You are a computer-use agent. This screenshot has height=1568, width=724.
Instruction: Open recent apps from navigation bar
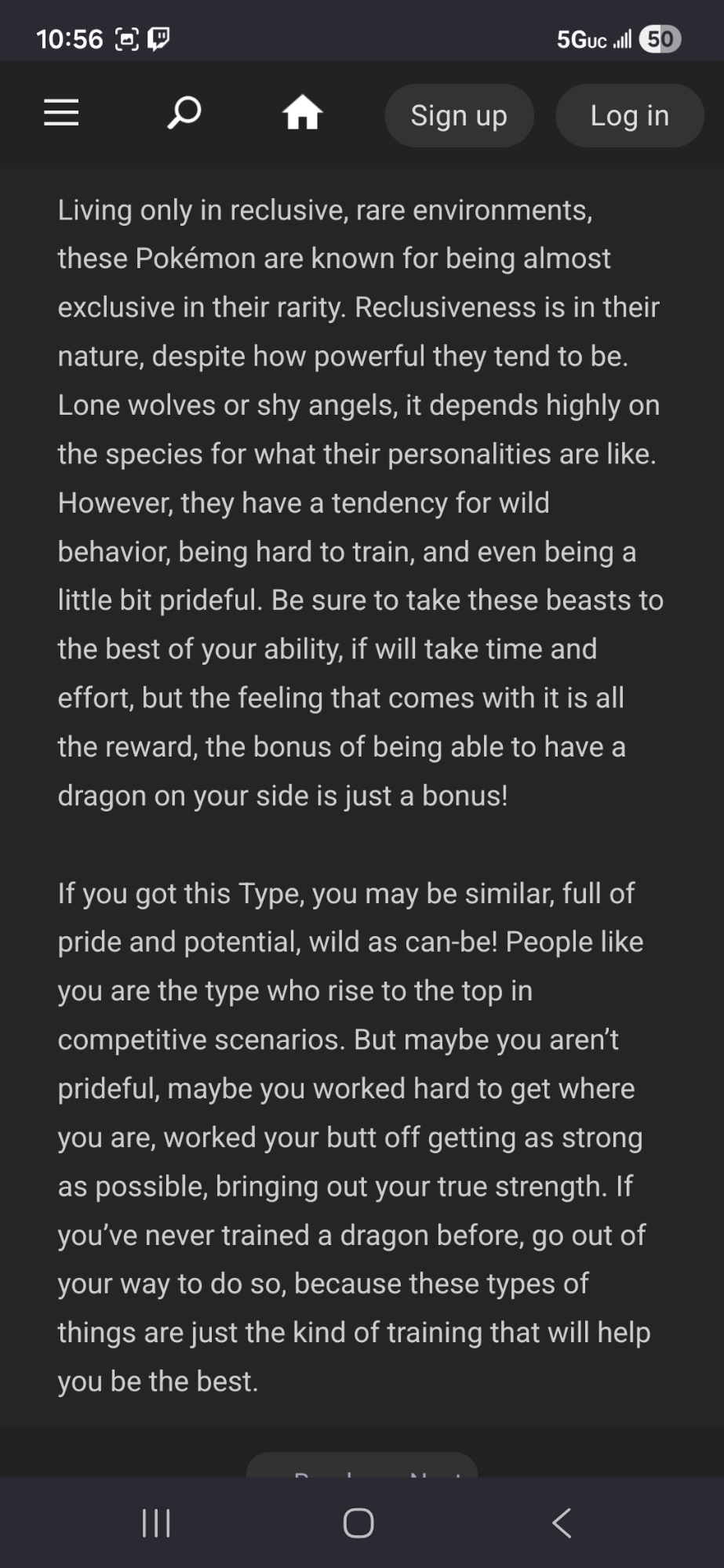coord(156,1523)
